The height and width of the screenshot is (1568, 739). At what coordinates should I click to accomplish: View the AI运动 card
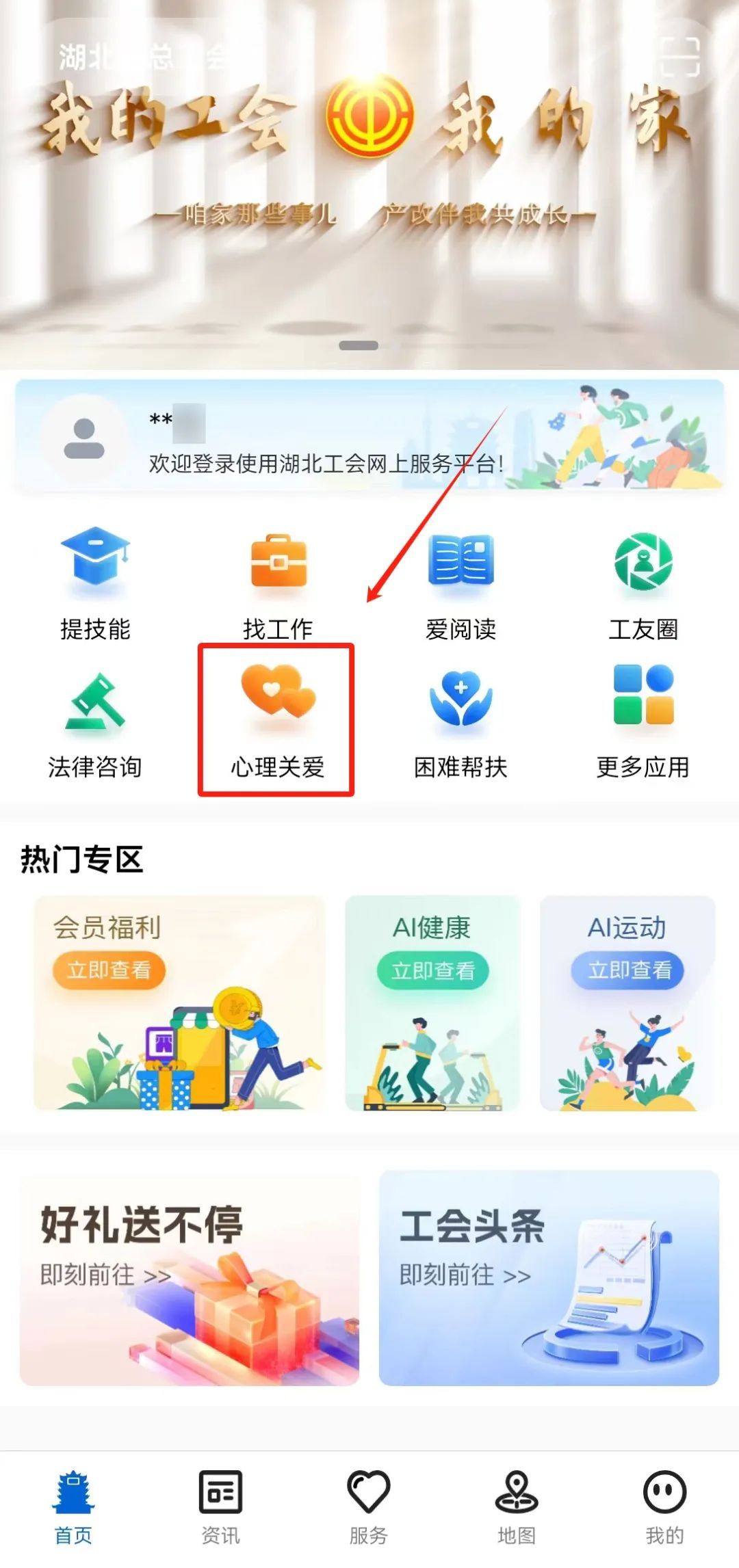pos(627,1002)
